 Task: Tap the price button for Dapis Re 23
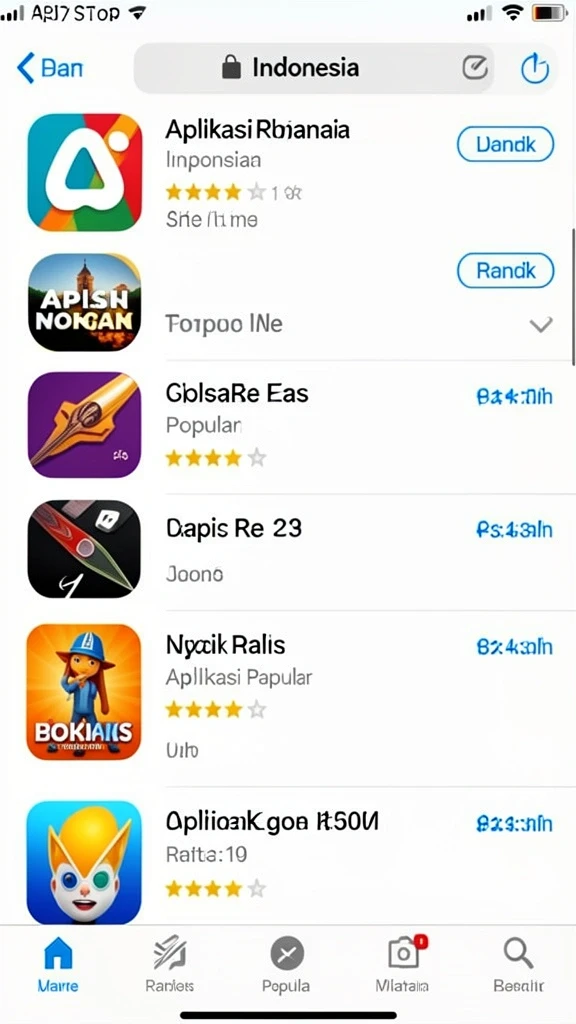515,529
